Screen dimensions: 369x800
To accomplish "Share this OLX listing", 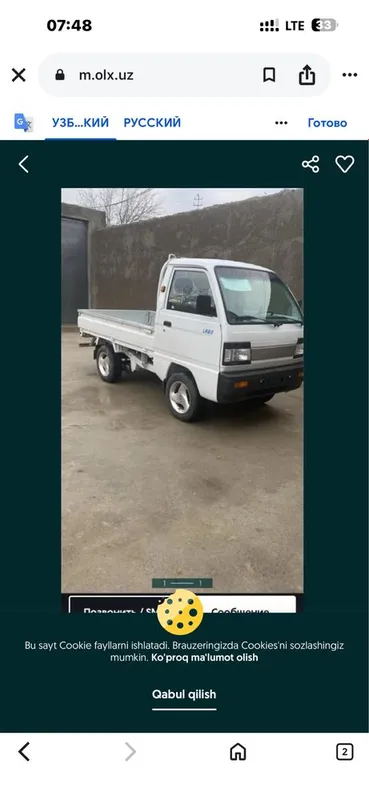I will coord(310,164).
